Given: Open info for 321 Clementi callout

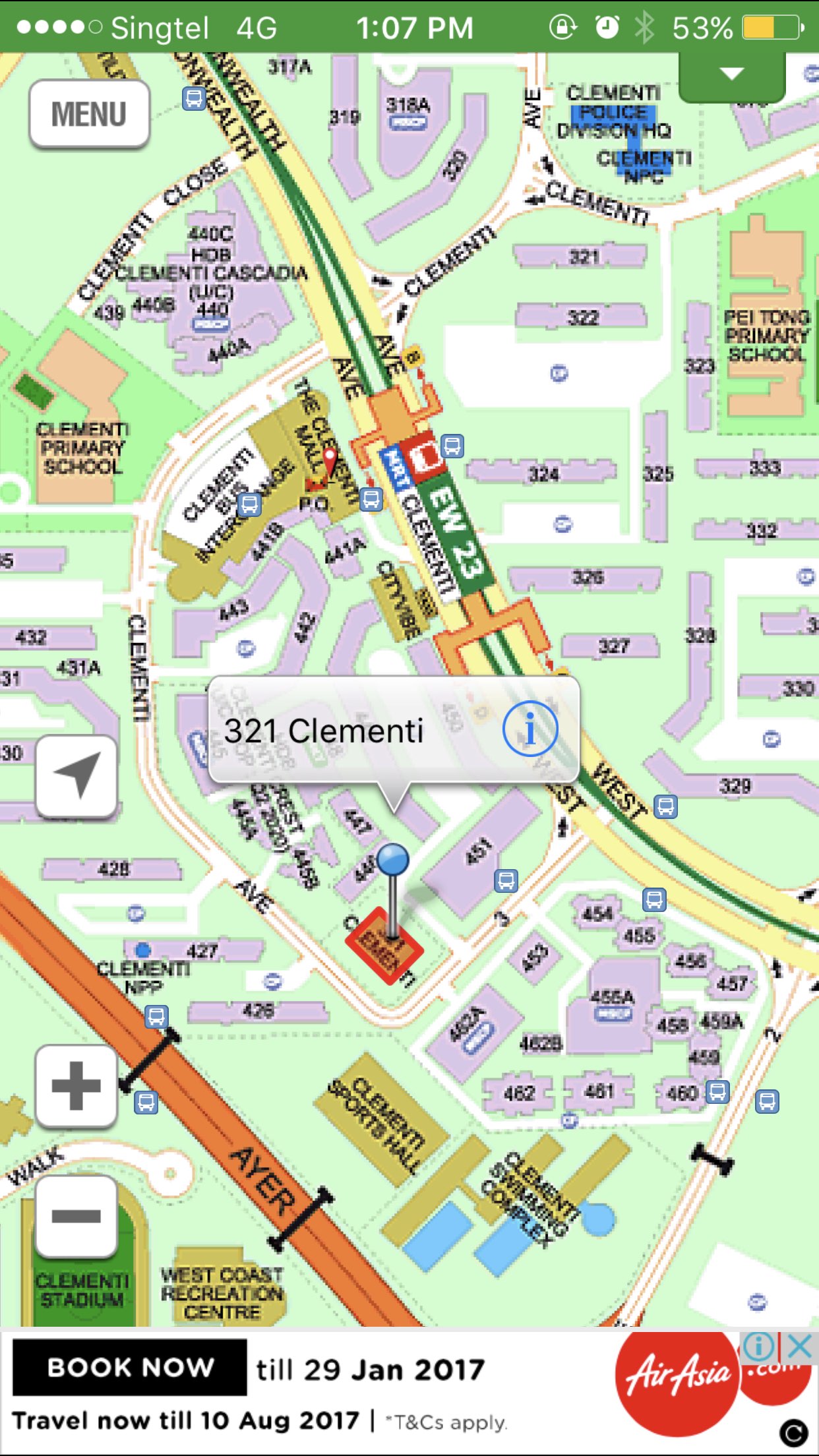Looking at the screenshot, I should [x=530, y=729].
